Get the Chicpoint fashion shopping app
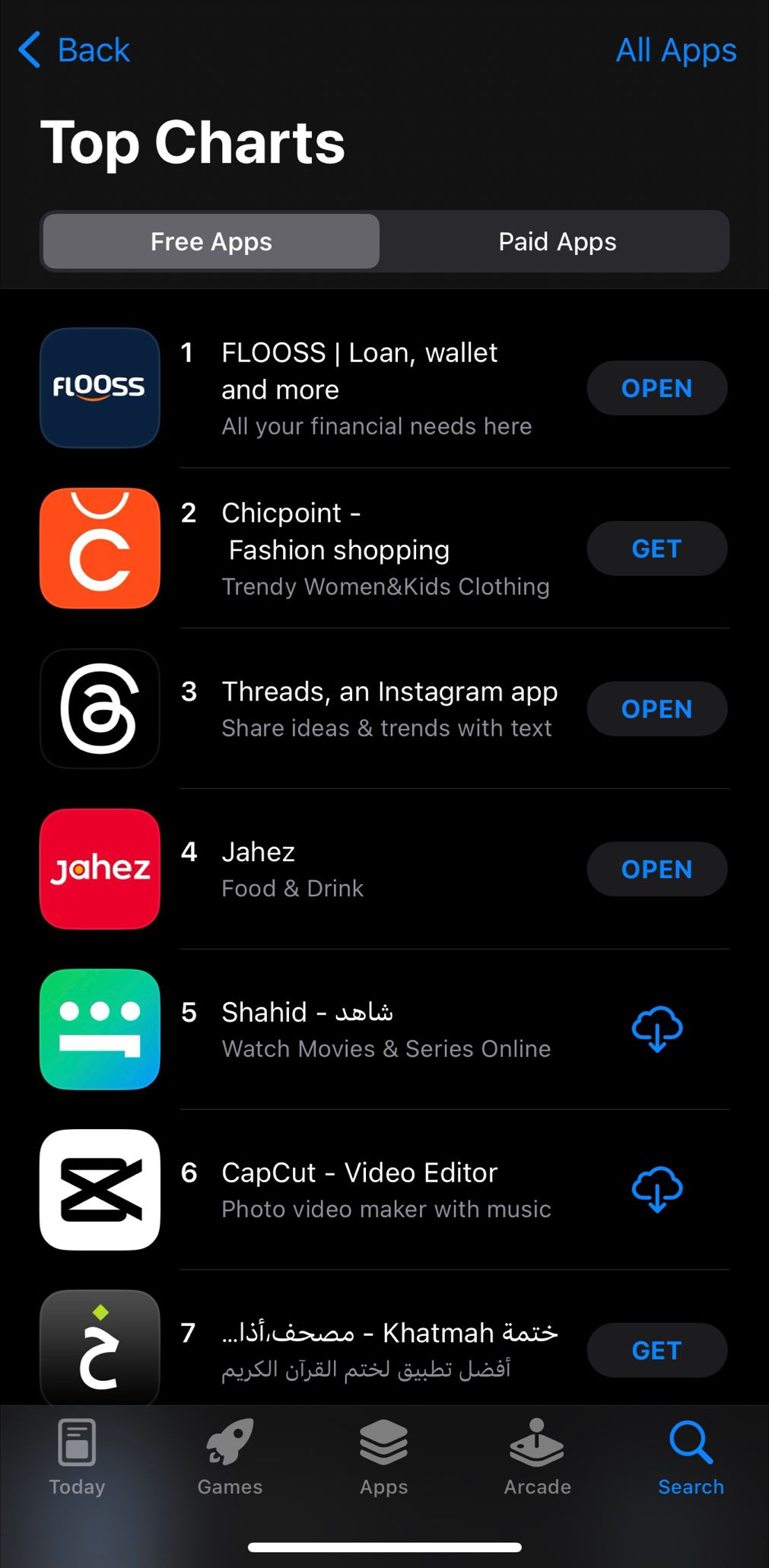The image size is (769, 1568). 656,549
